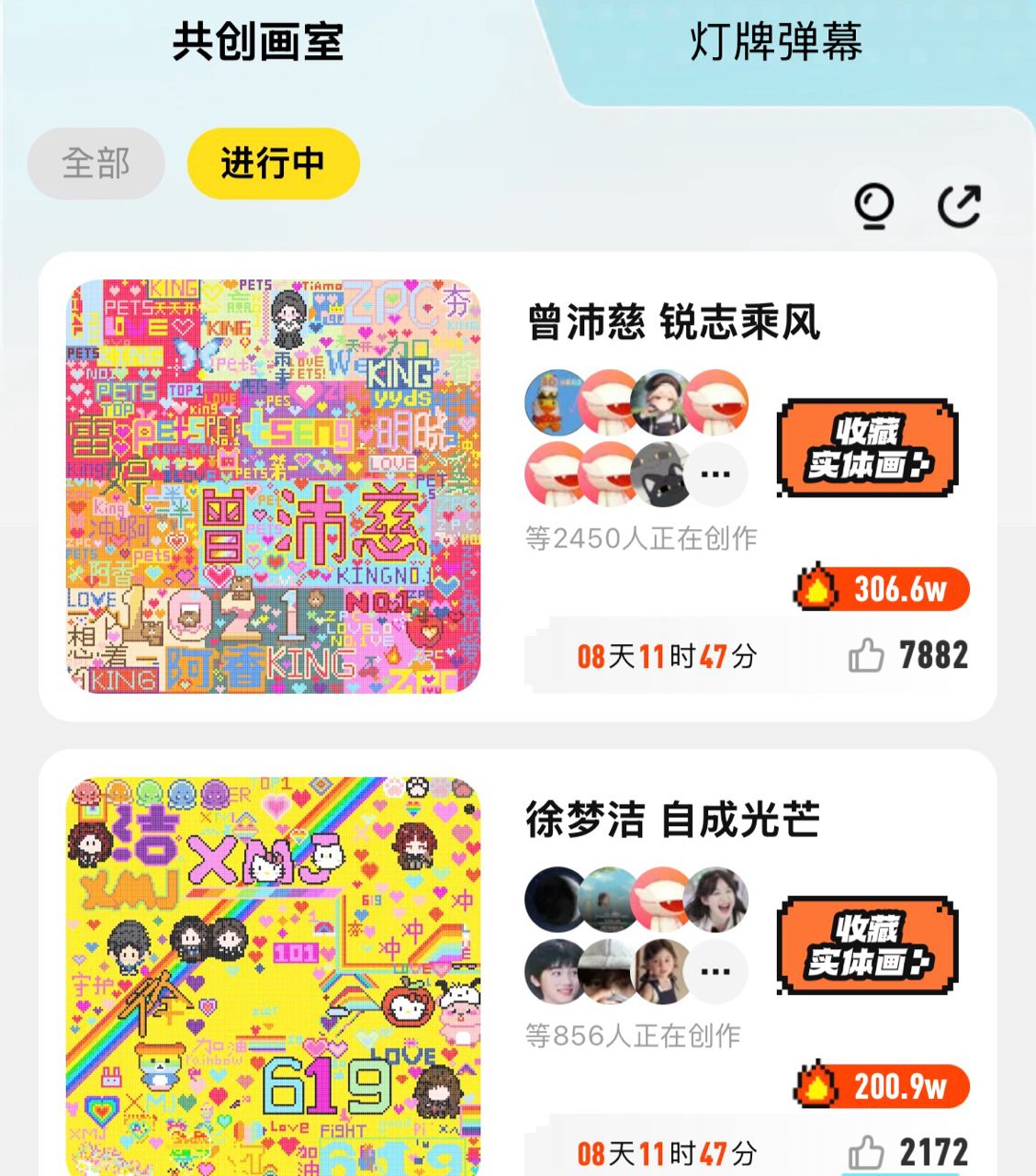Select the 共创画室 tab
Viewport: 1036px width, 1176px height.
pyautogui.click(x=258, y=42)
